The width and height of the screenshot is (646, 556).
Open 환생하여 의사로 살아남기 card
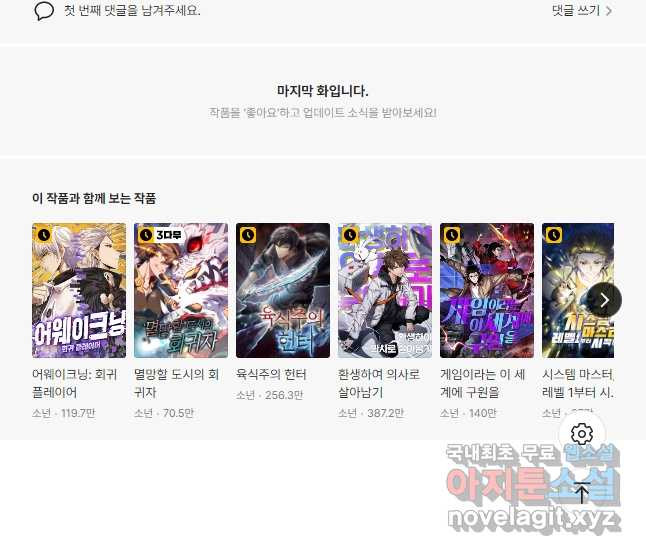tap(385, 321)
